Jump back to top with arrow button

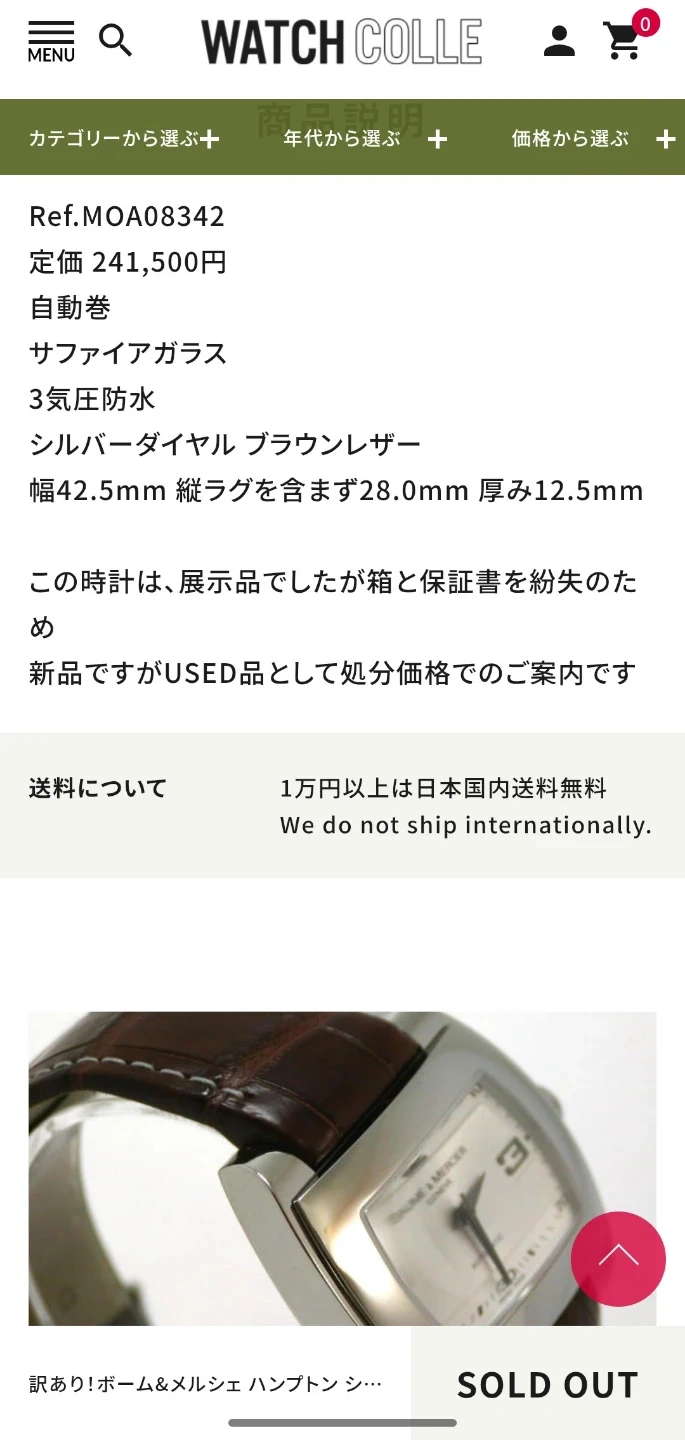tap(618, 1258)
